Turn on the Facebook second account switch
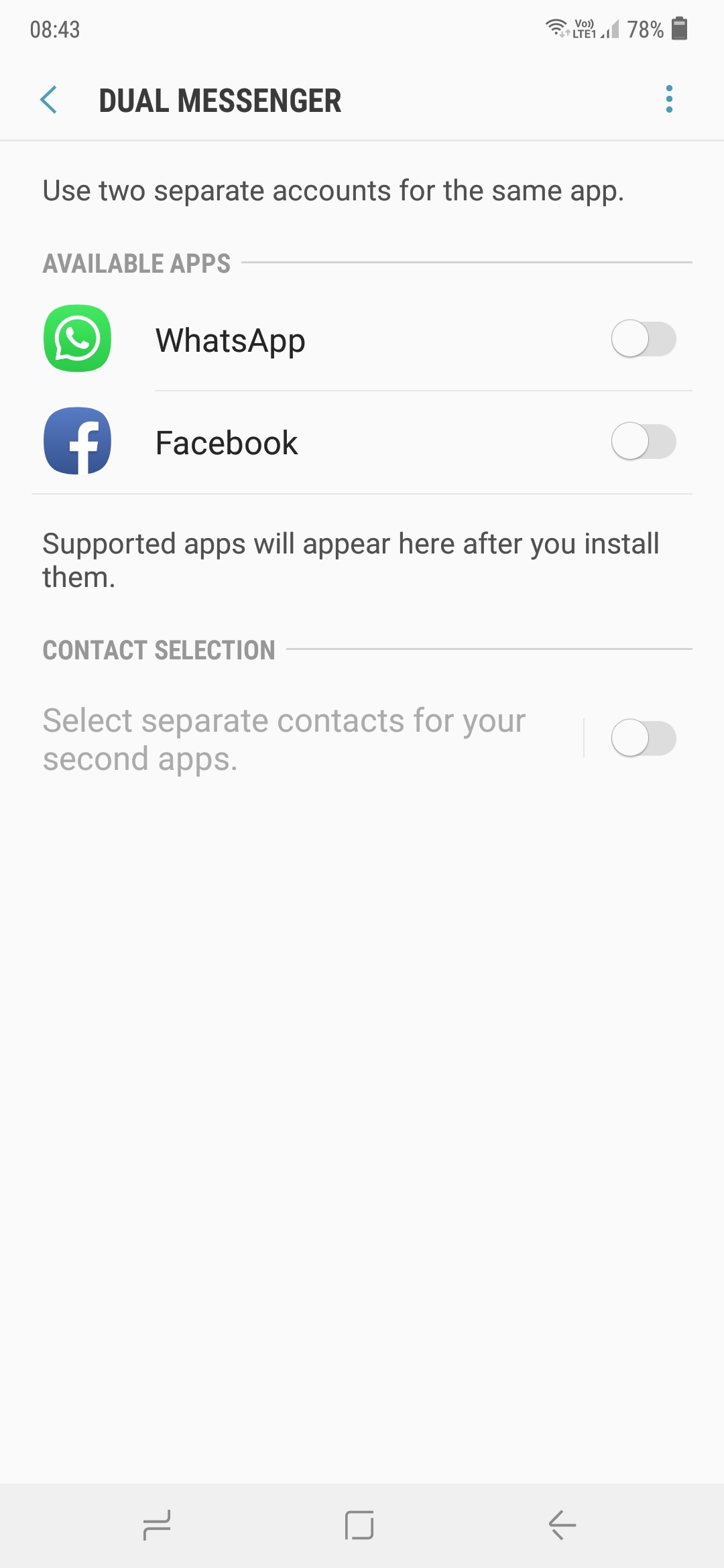 (643, 442)
